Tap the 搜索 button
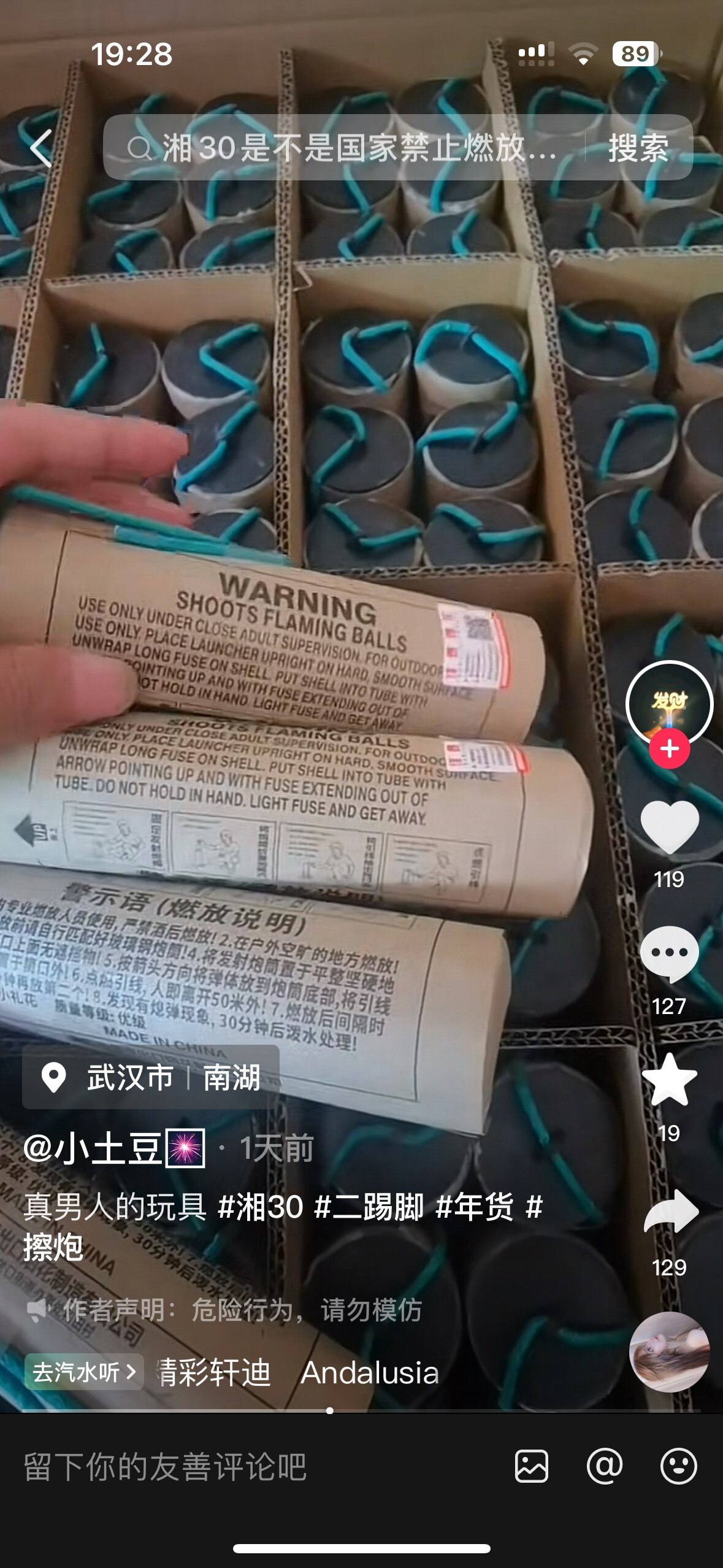The height and width of the screenshot is (1568, 723). tap(638, 148)
